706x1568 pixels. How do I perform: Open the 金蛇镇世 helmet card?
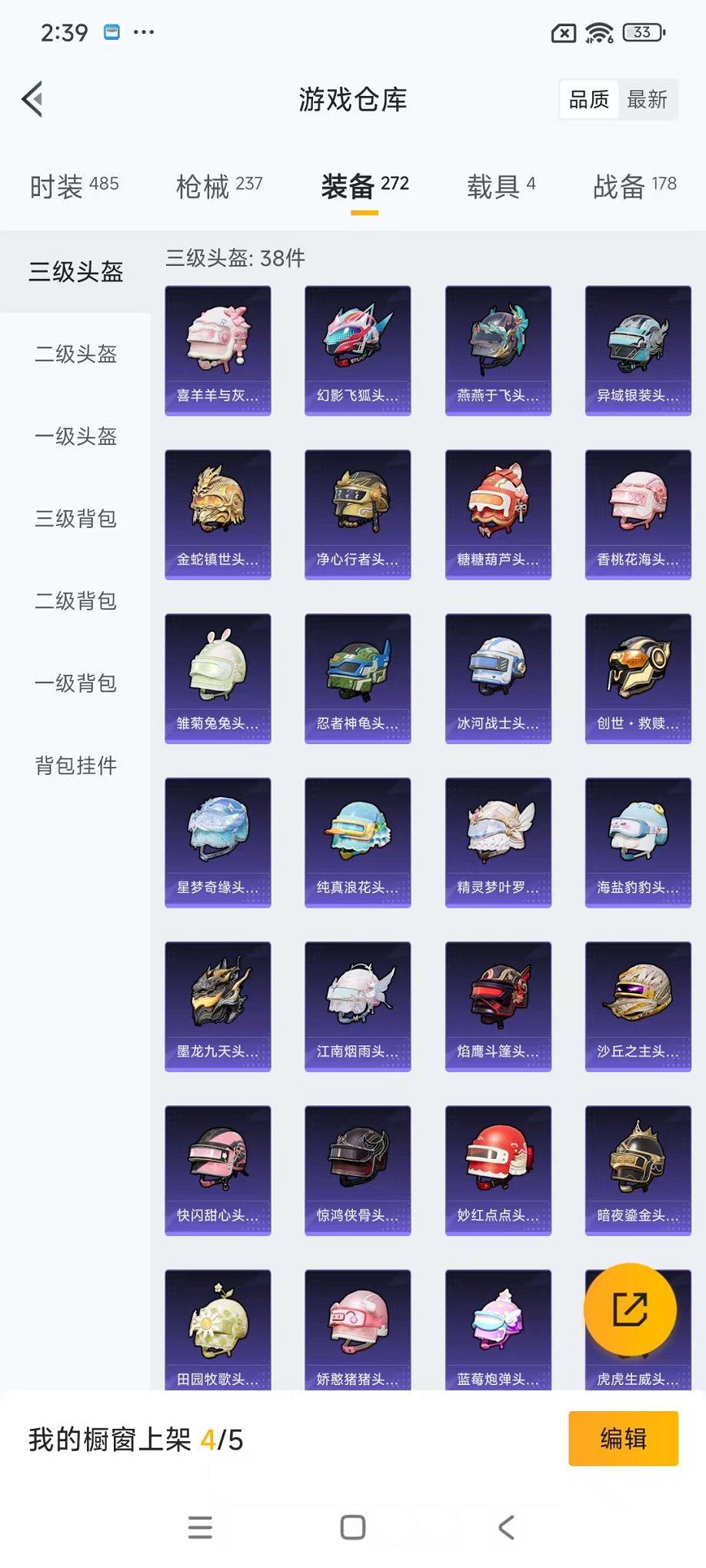(218, 514)
